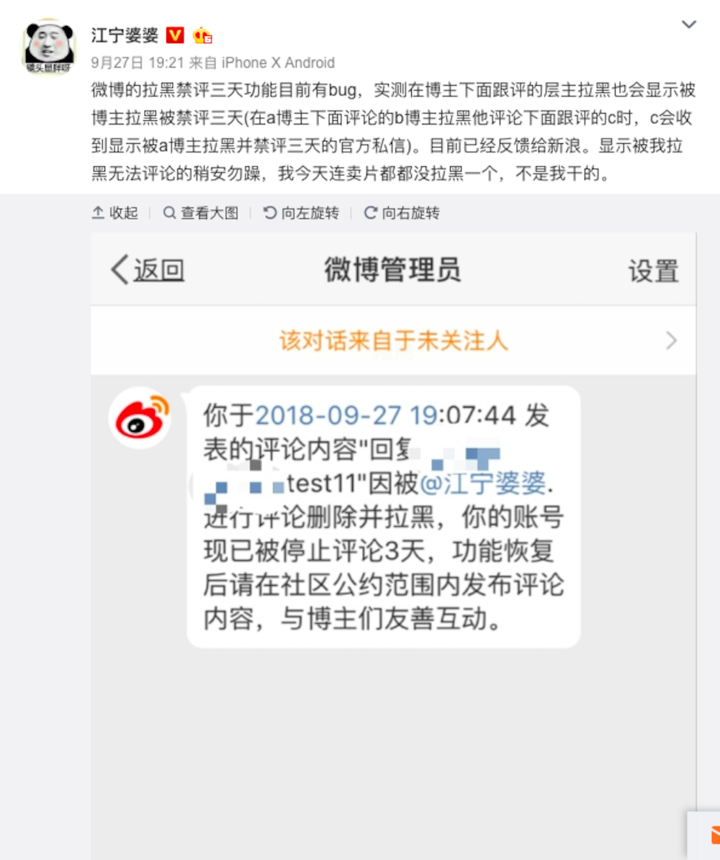The width and height of the screenshot is (720, 860).
Task: Tap the iPhone X Android source link
Action: [x=278, y=62]
